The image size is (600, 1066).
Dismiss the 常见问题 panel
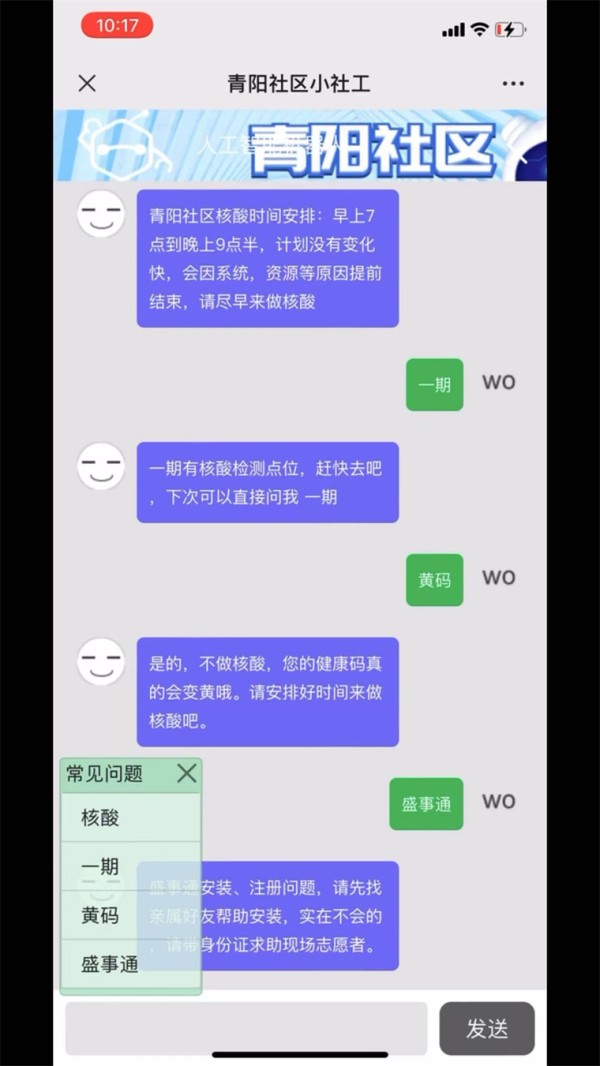187,773
